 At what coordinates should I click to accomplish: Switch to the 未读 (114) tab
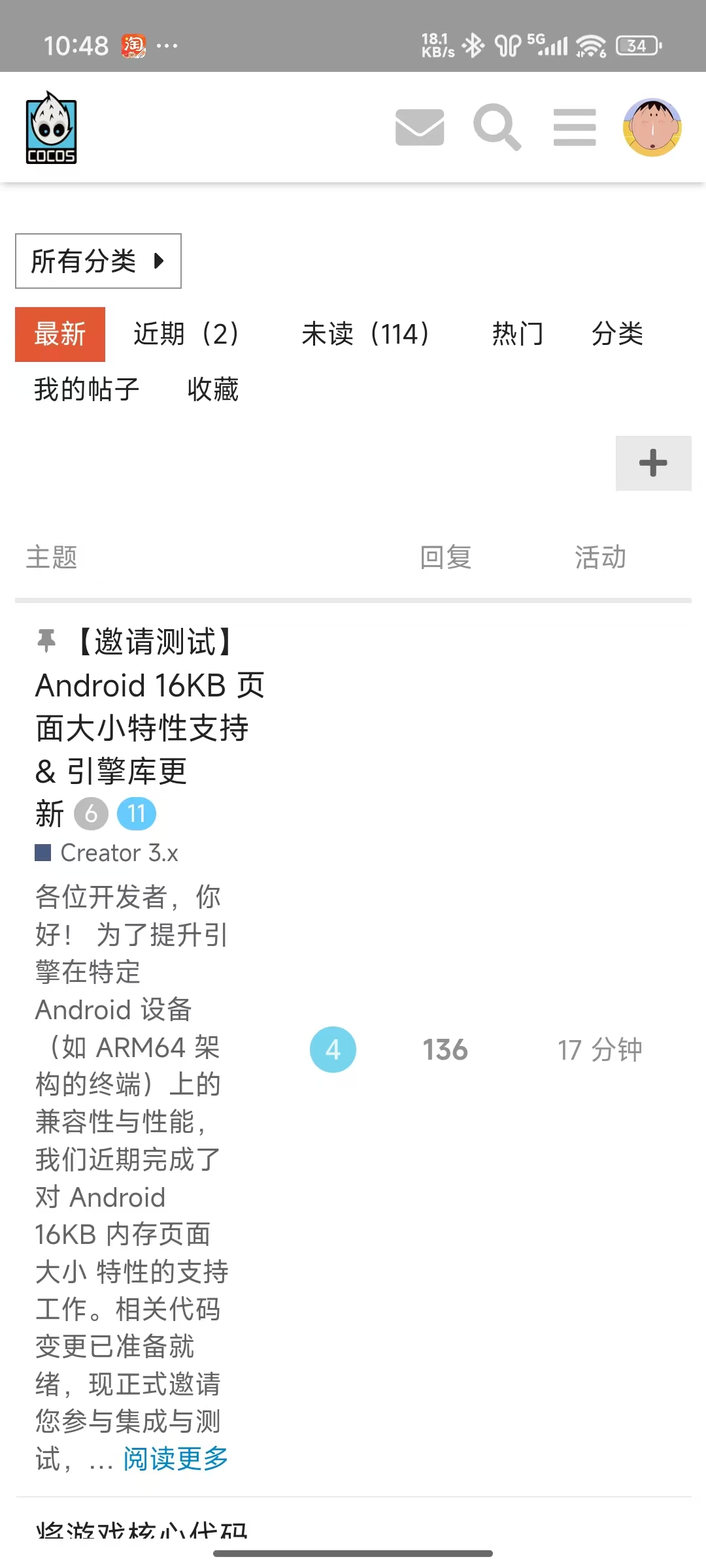click(365, 335)
